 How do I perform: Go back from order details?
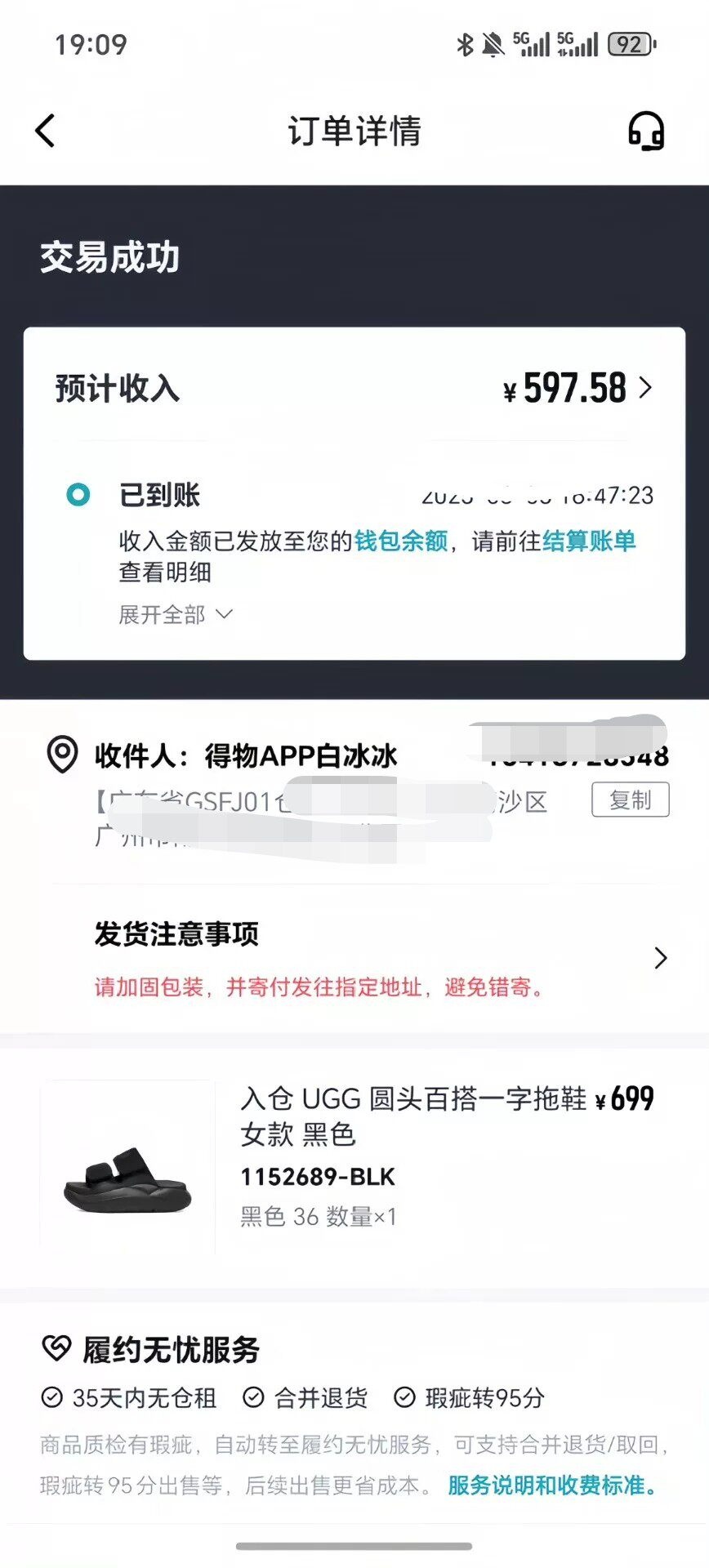(x=46, y=131)
